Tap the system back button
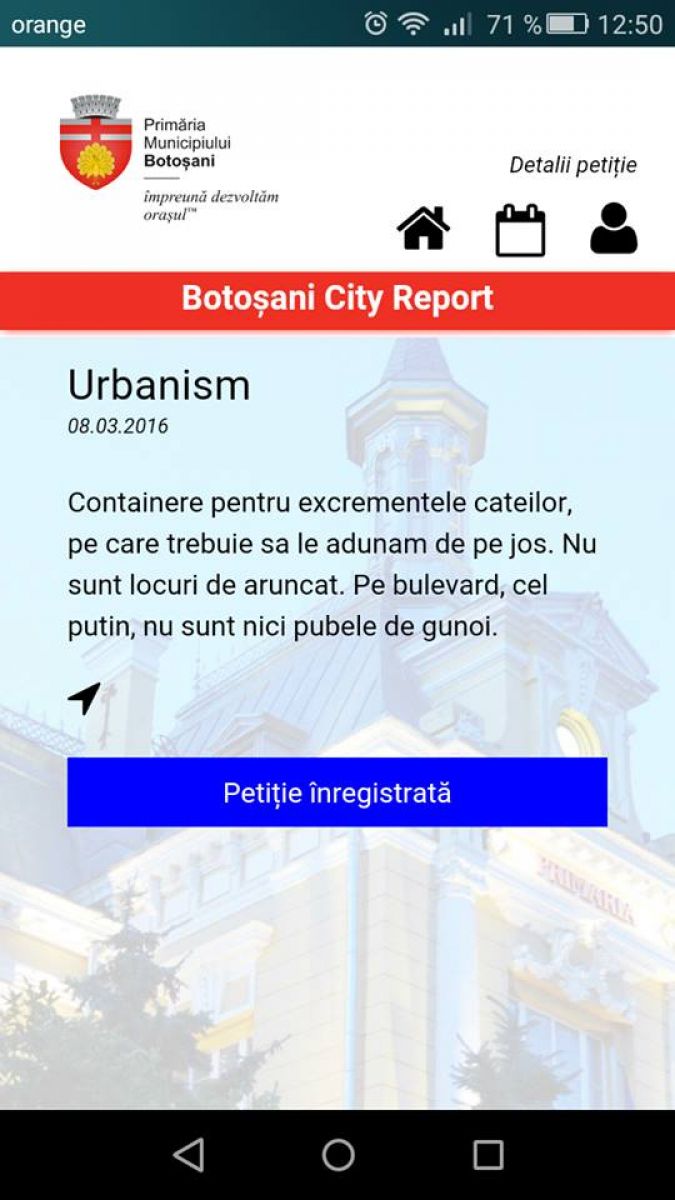This screenshot has height=1200, width=675. 188,1154
